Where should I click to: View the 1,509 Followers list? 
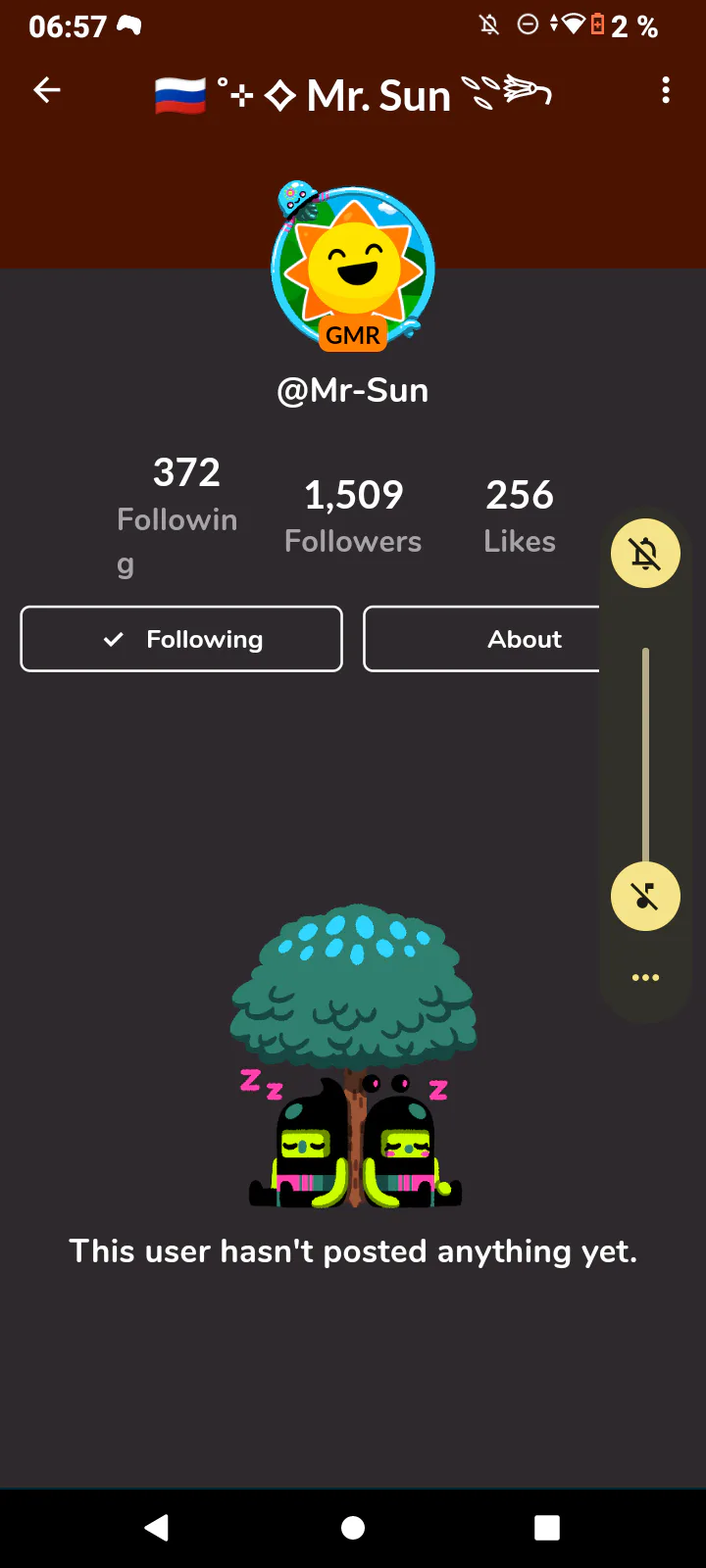353,516
